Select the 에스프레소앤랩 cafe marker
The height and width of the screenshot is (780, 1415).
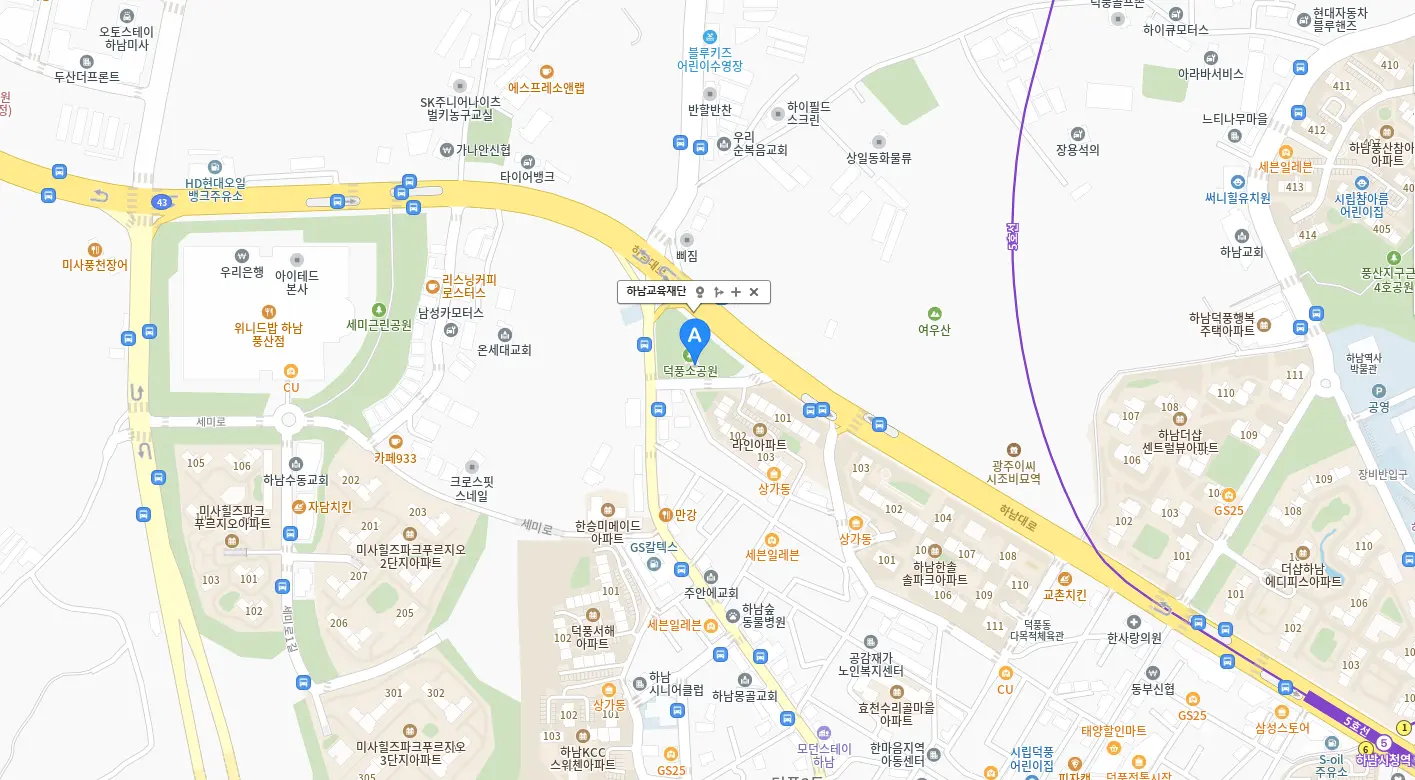546,72
